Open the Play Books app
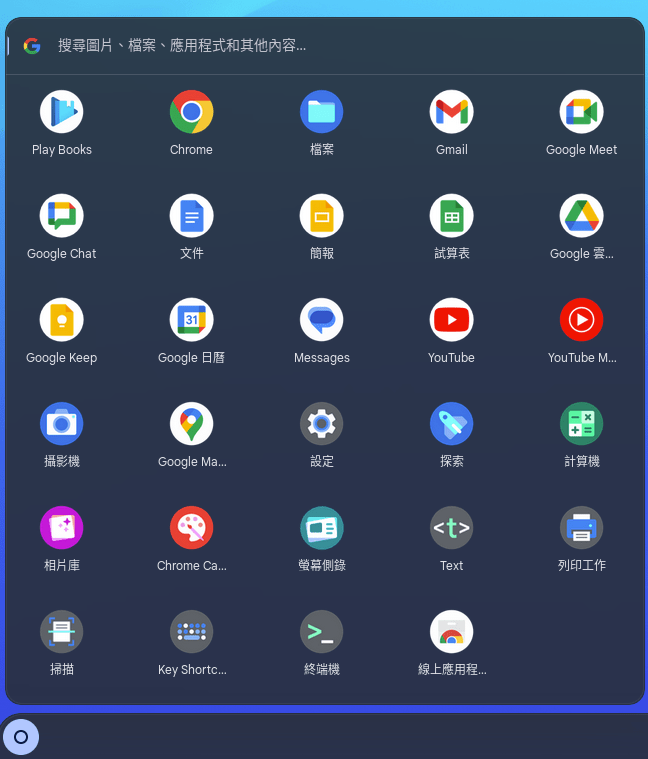The width and height of the screenshot is (648, 759). coord(62,112)
